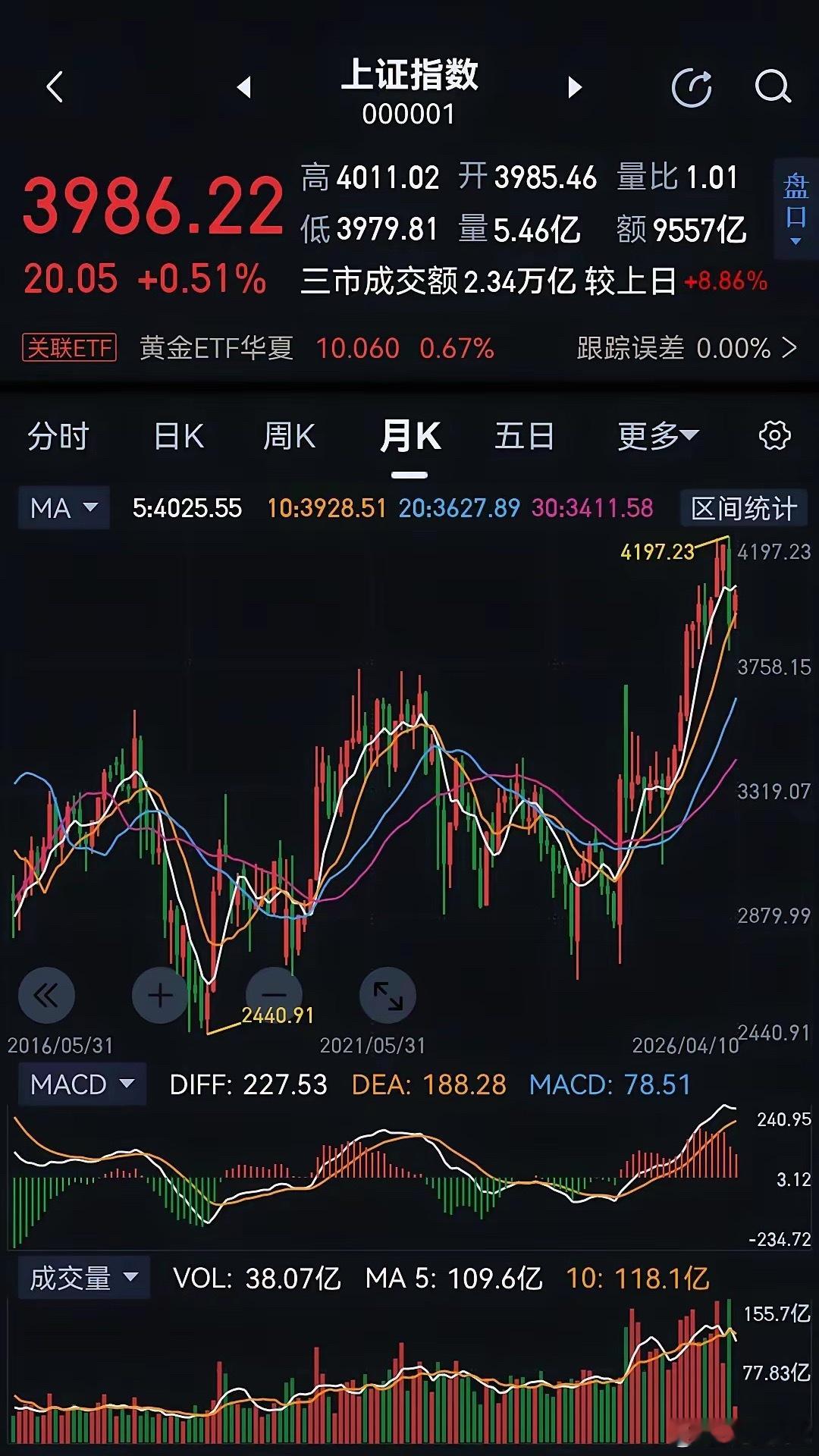This screenshot has height=1456, width=819.
Task: Open the MA indicator dropdown
Action: tap(63, 508)
